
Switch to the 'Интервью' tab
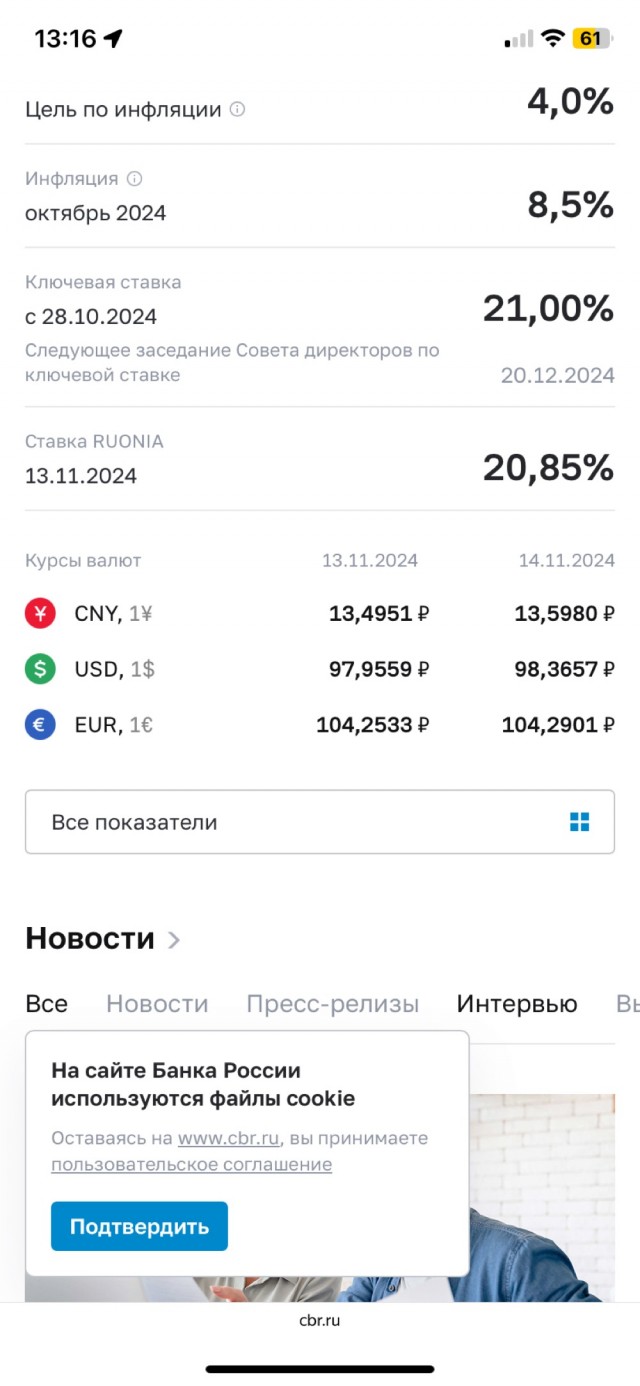point(516,1004)
